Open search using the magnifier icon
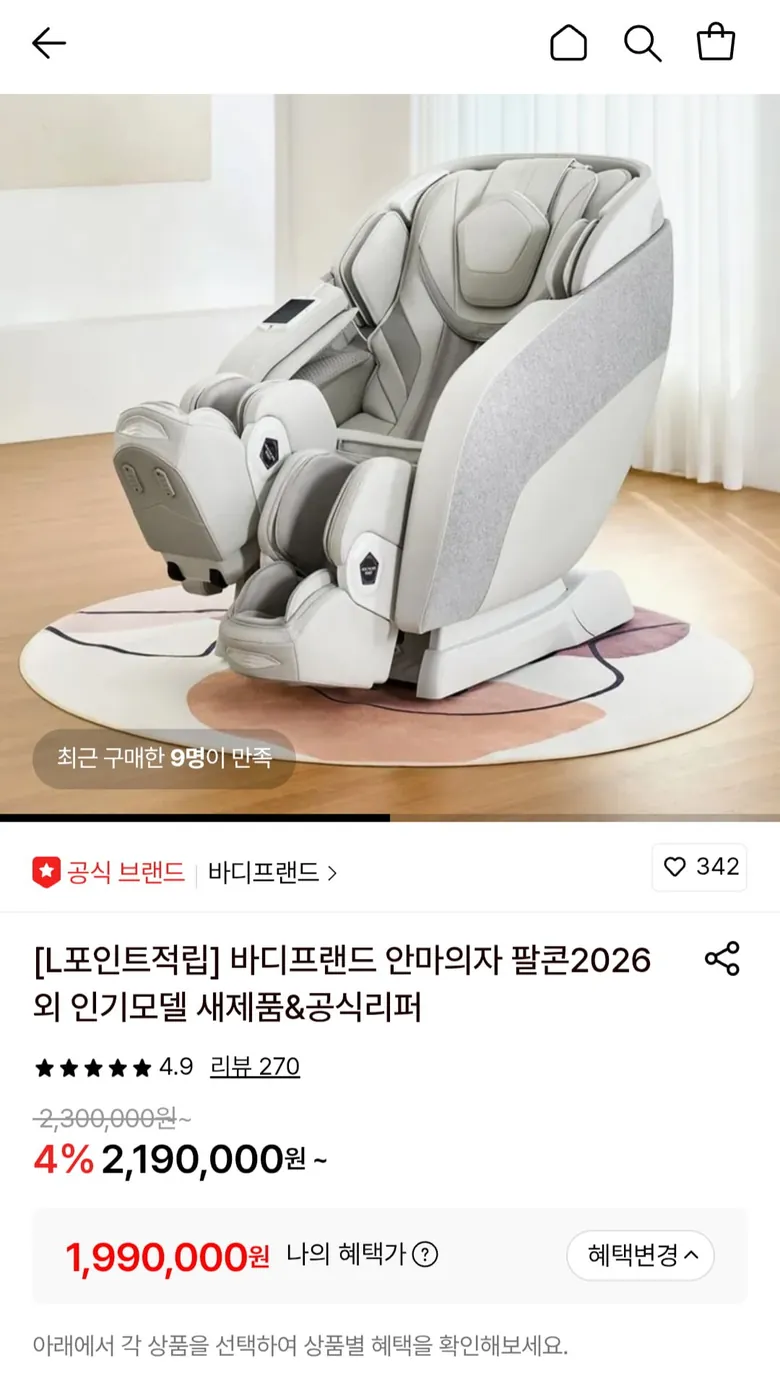 [x=642, y=43]
